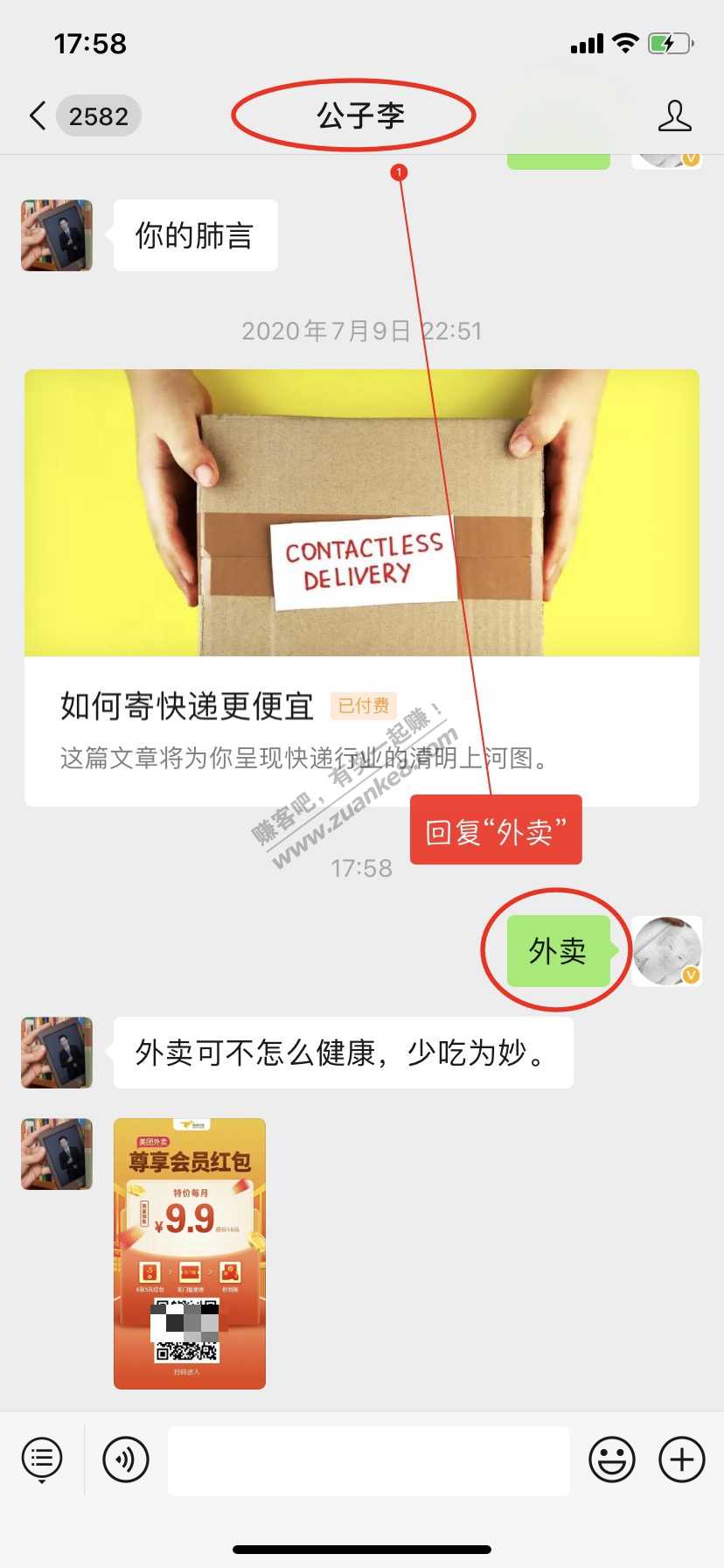
Task: Open the 尊享会员红包 image message
Action: 190,1253
